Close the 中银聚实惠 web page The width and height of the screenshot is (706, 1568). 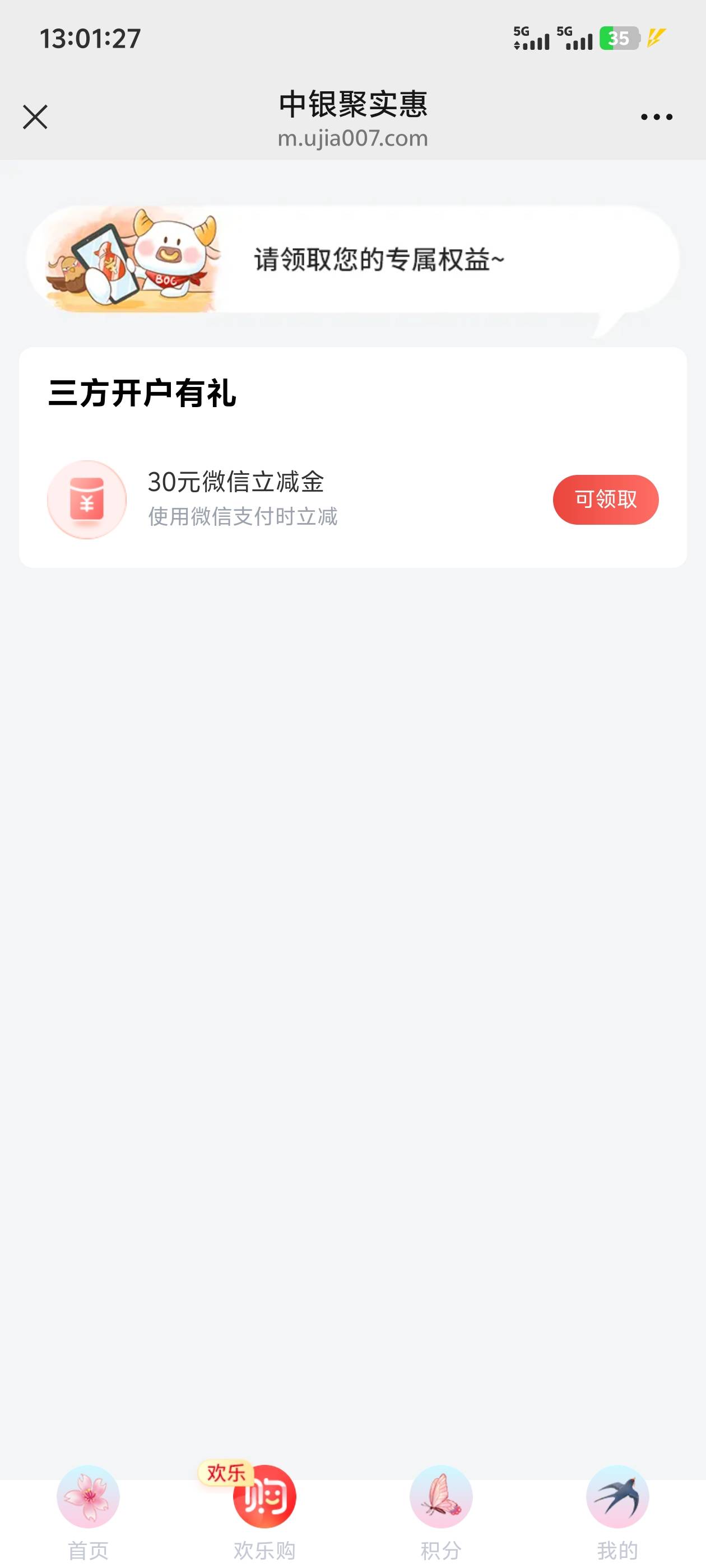point(35,117)
